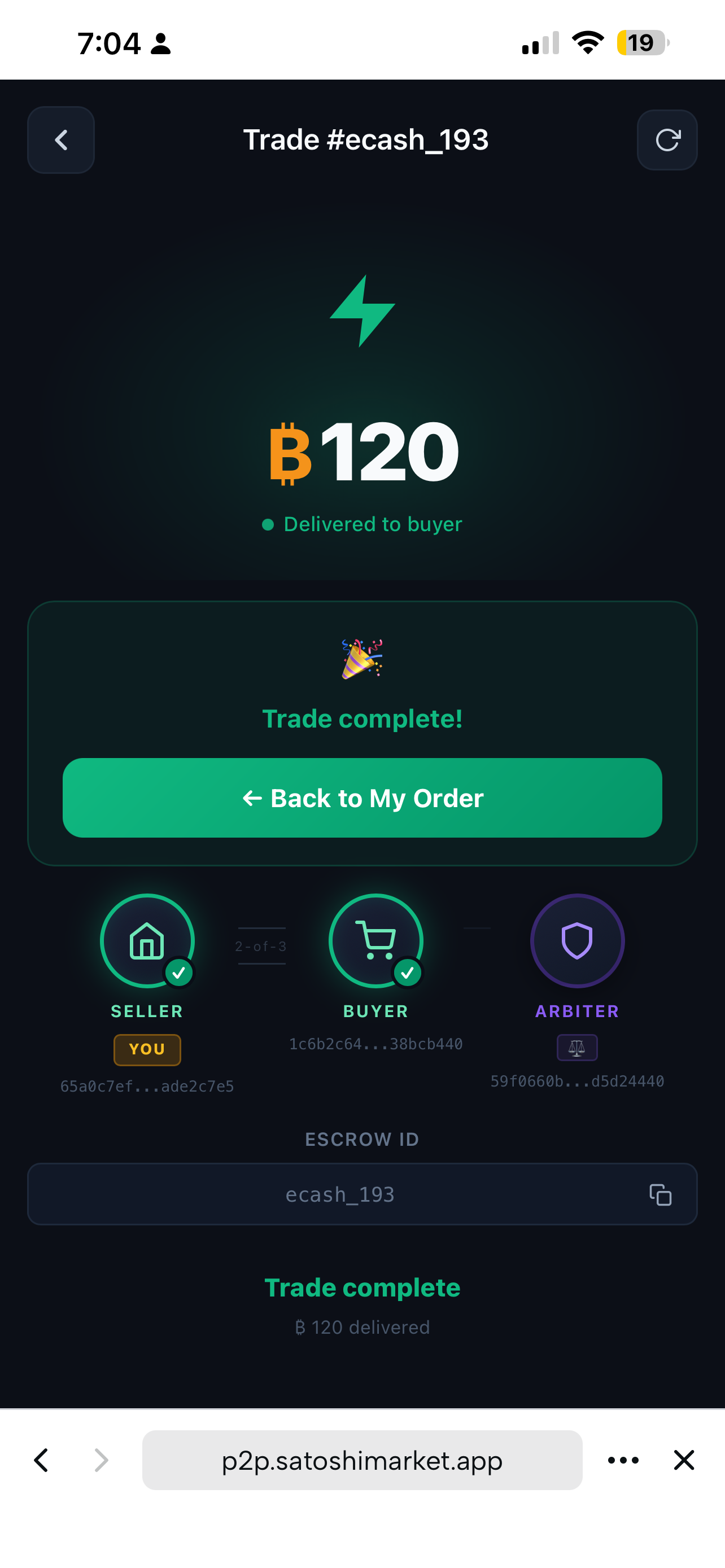Tap the green checkmark badge on the buyer
The image size is (725, 1568).
tap(408, 973)
